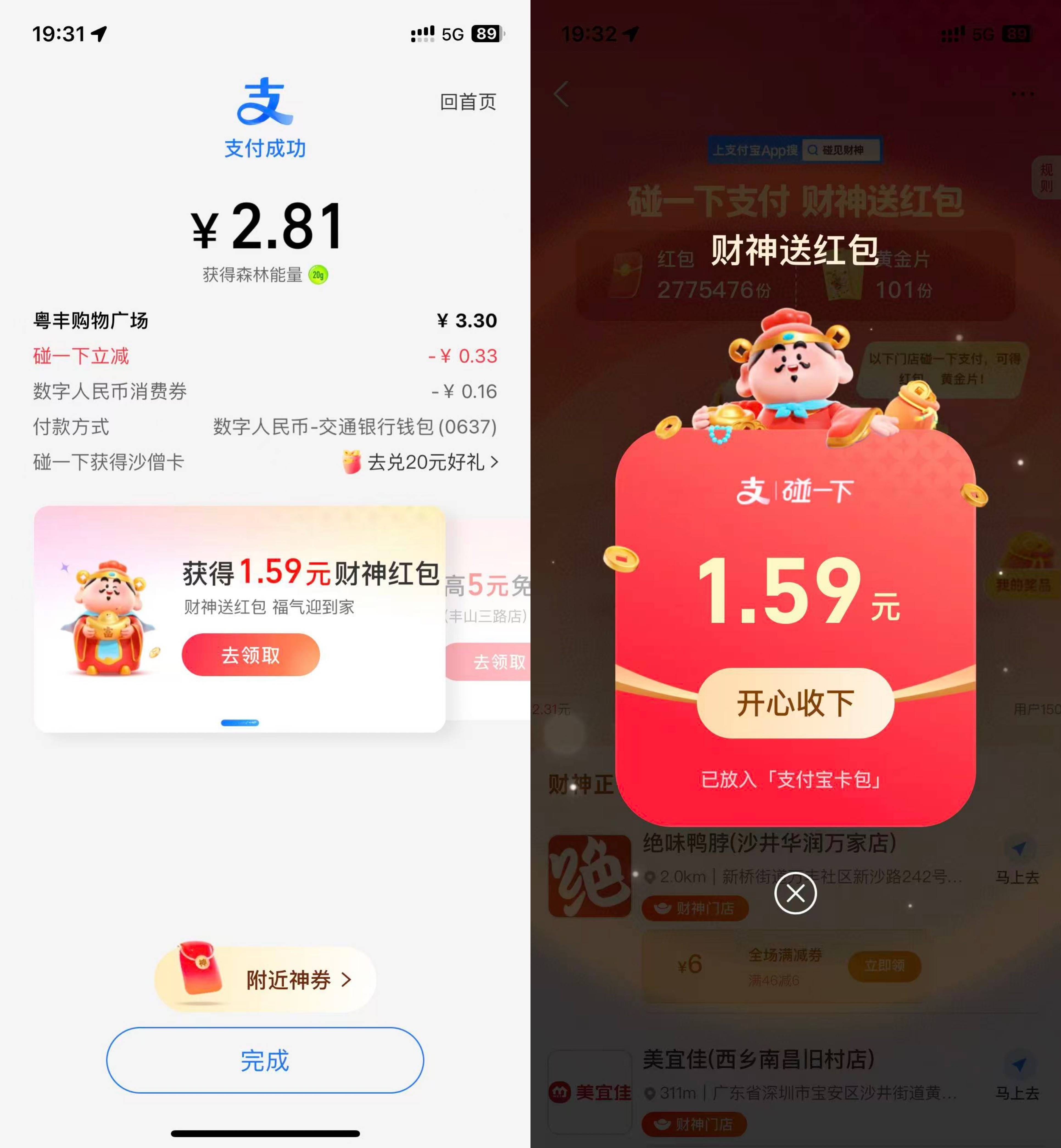The height and width of the screenshot is (1148, 1061).
Task: Tap the 碰见财神 search box
Action: (841, 150)
